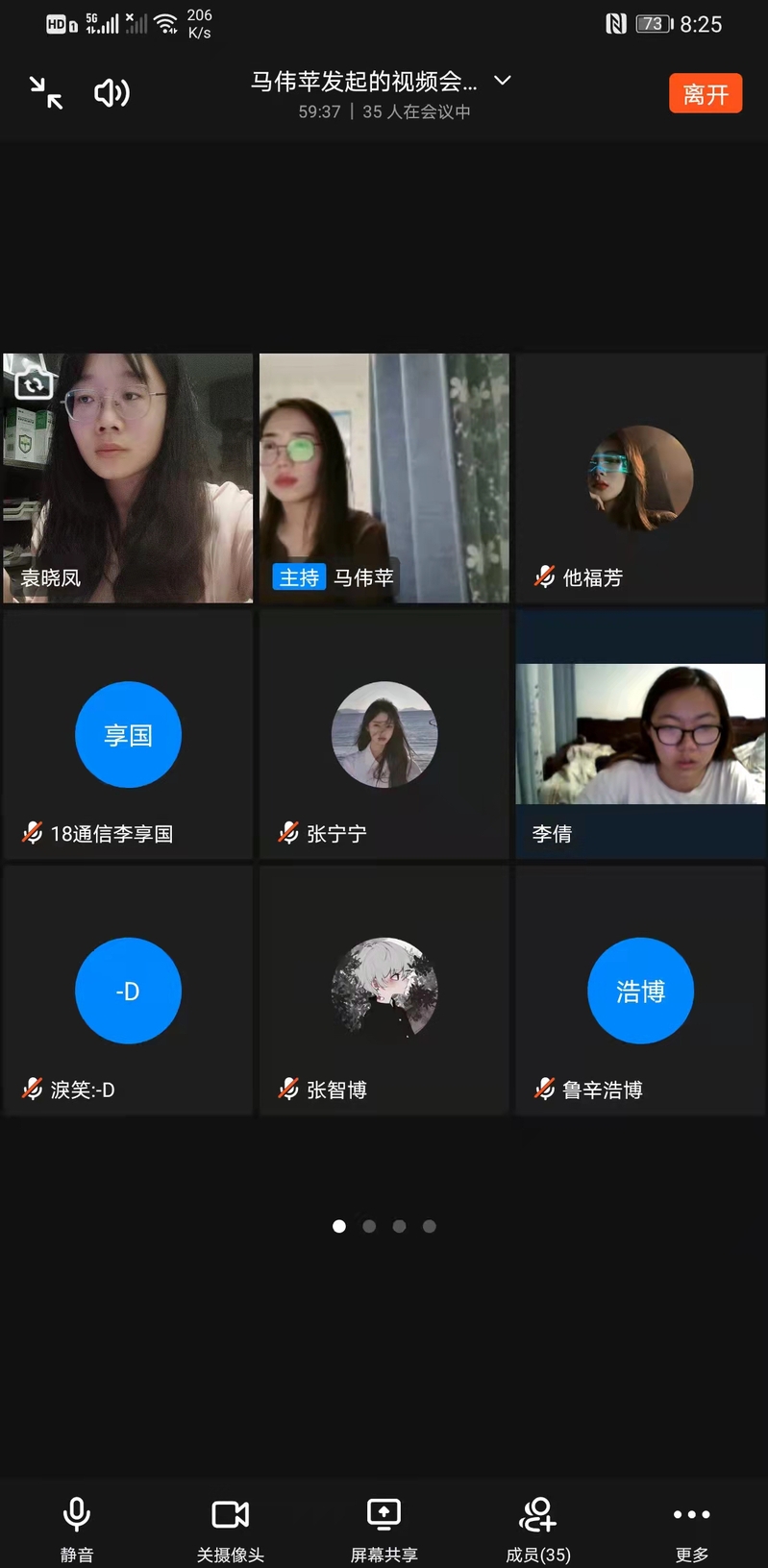This screenshot has height=1568, width=768.
Task: Select 淚笑:-D's participant tile
Action: [128, 991]
